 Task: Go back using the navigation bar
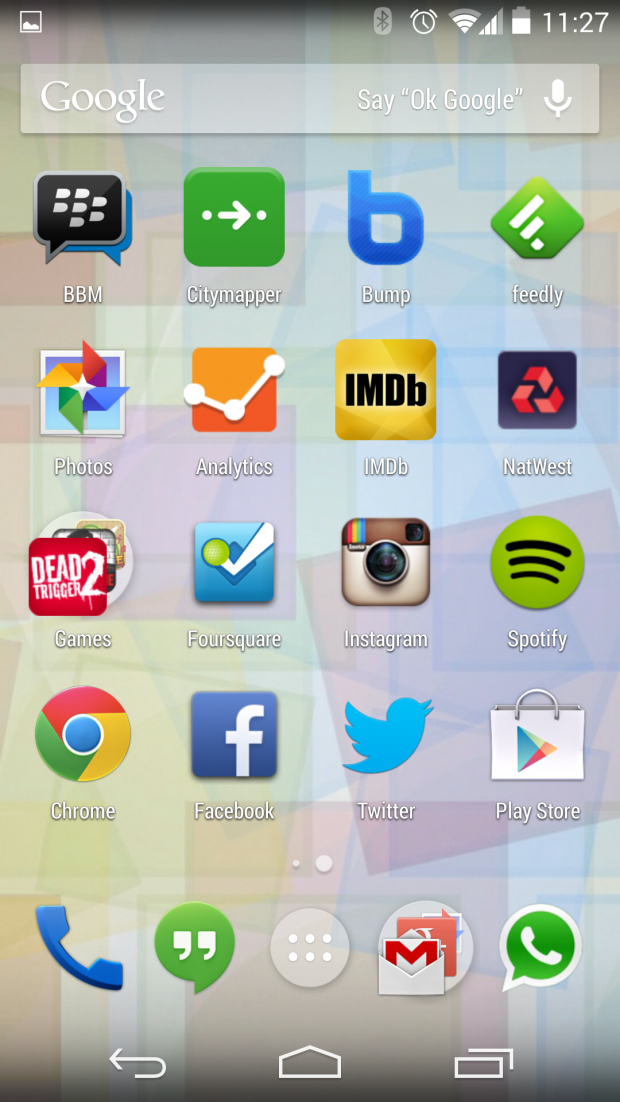(137, 1063)
